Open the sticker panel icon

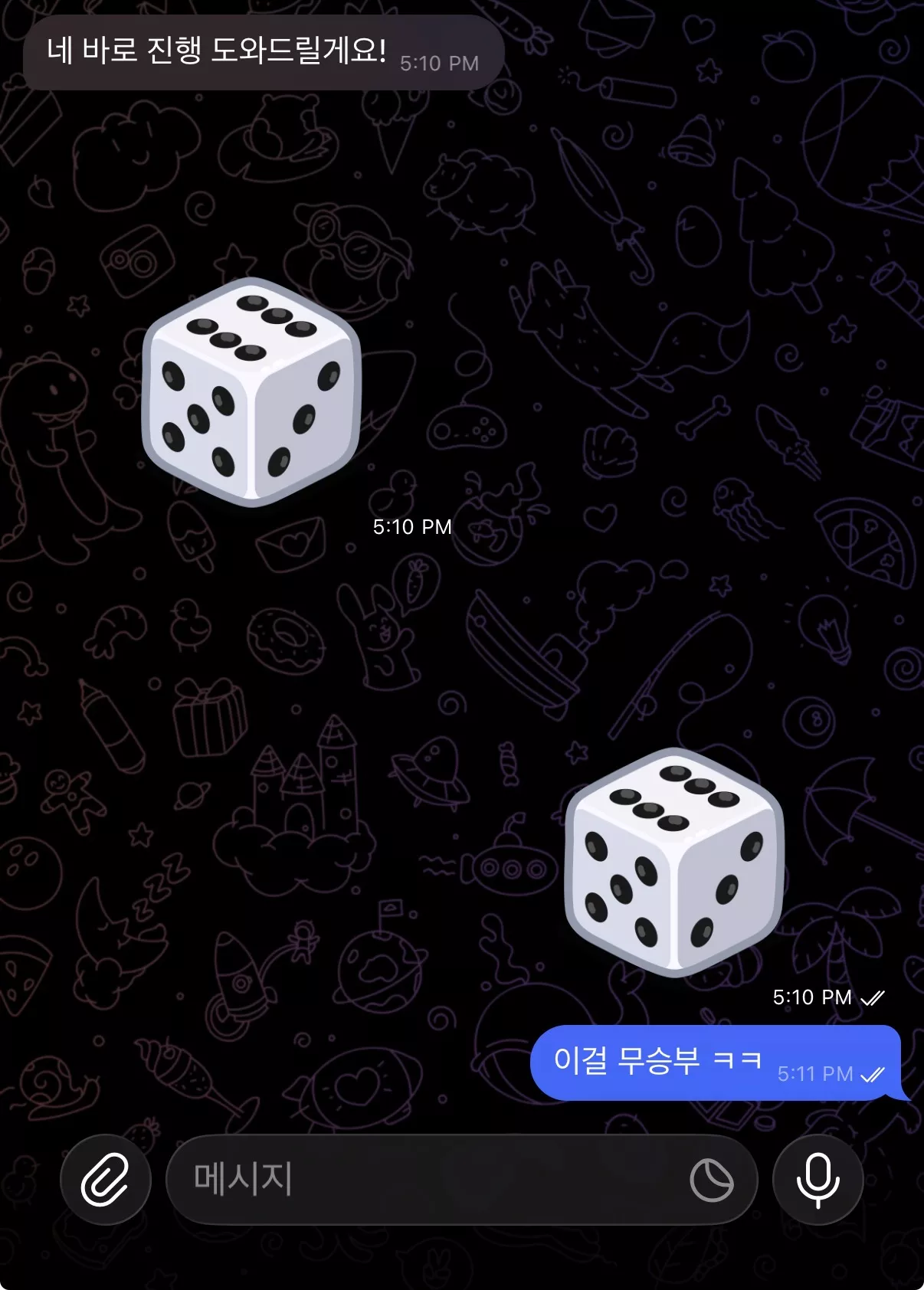(711, 1180)
